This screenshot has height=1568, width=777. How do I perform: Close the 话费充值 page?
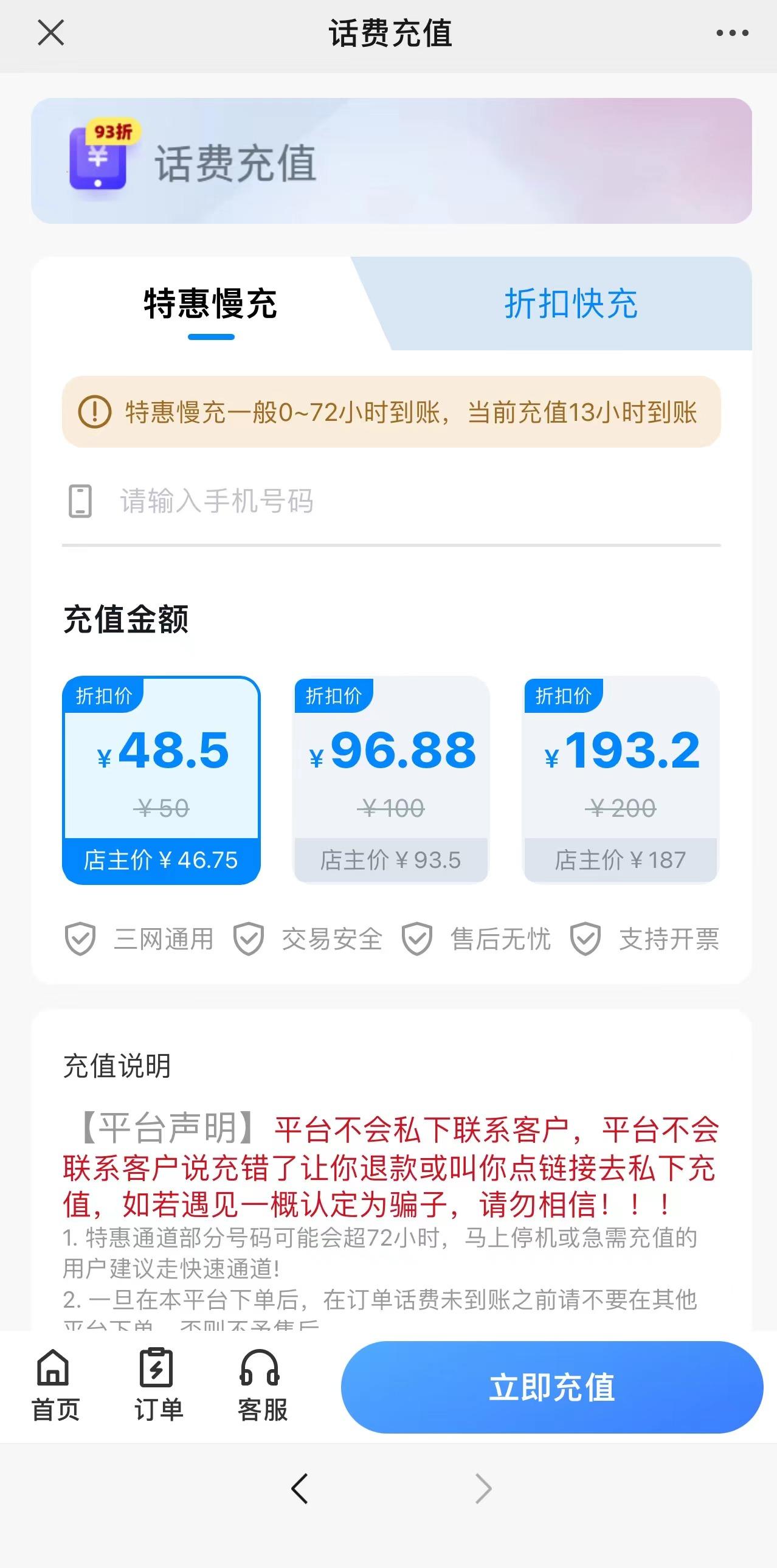click(x=50, y=33)
